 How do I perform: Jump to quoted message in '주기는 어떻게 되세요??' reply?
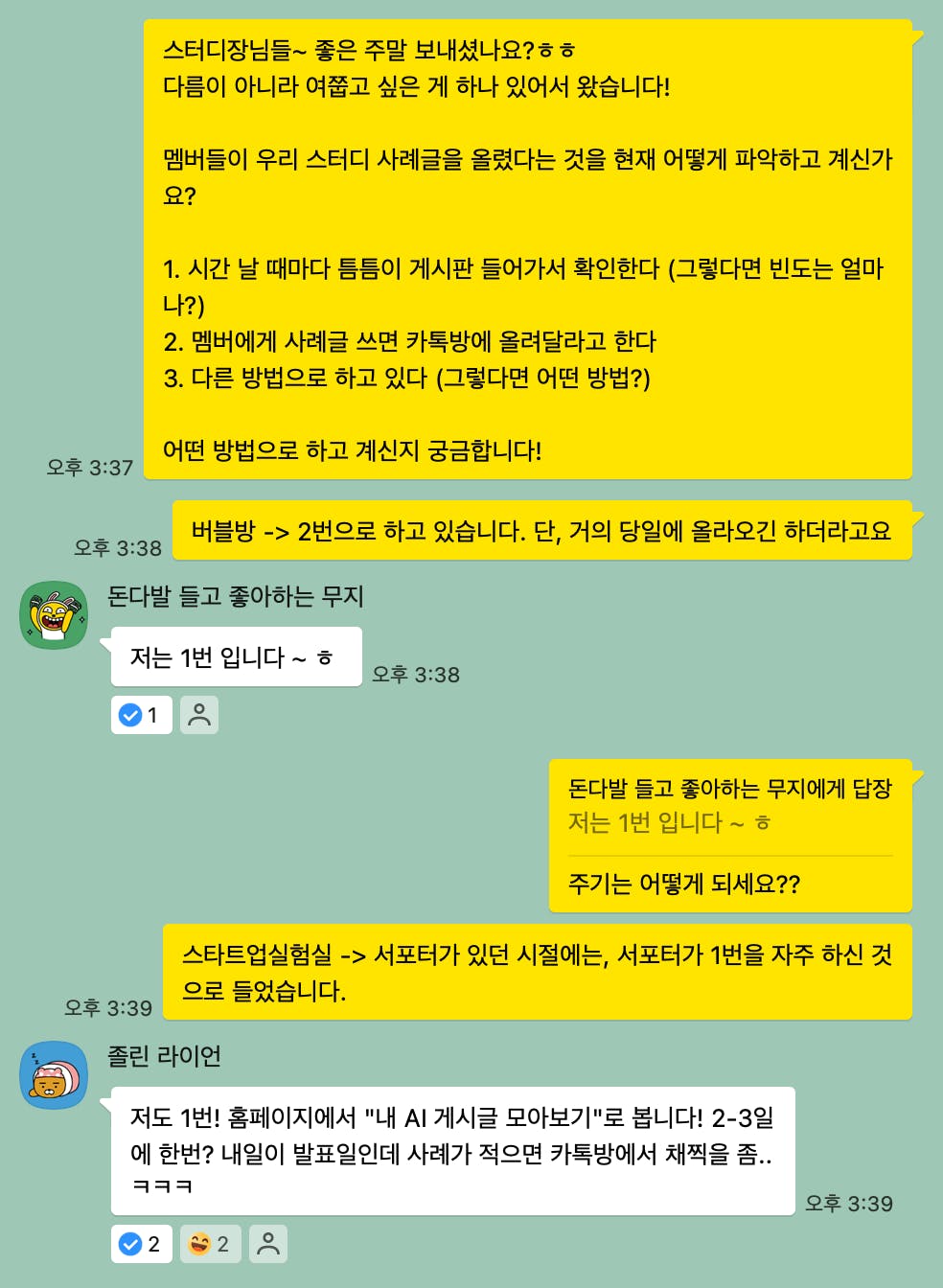(728, 807)
